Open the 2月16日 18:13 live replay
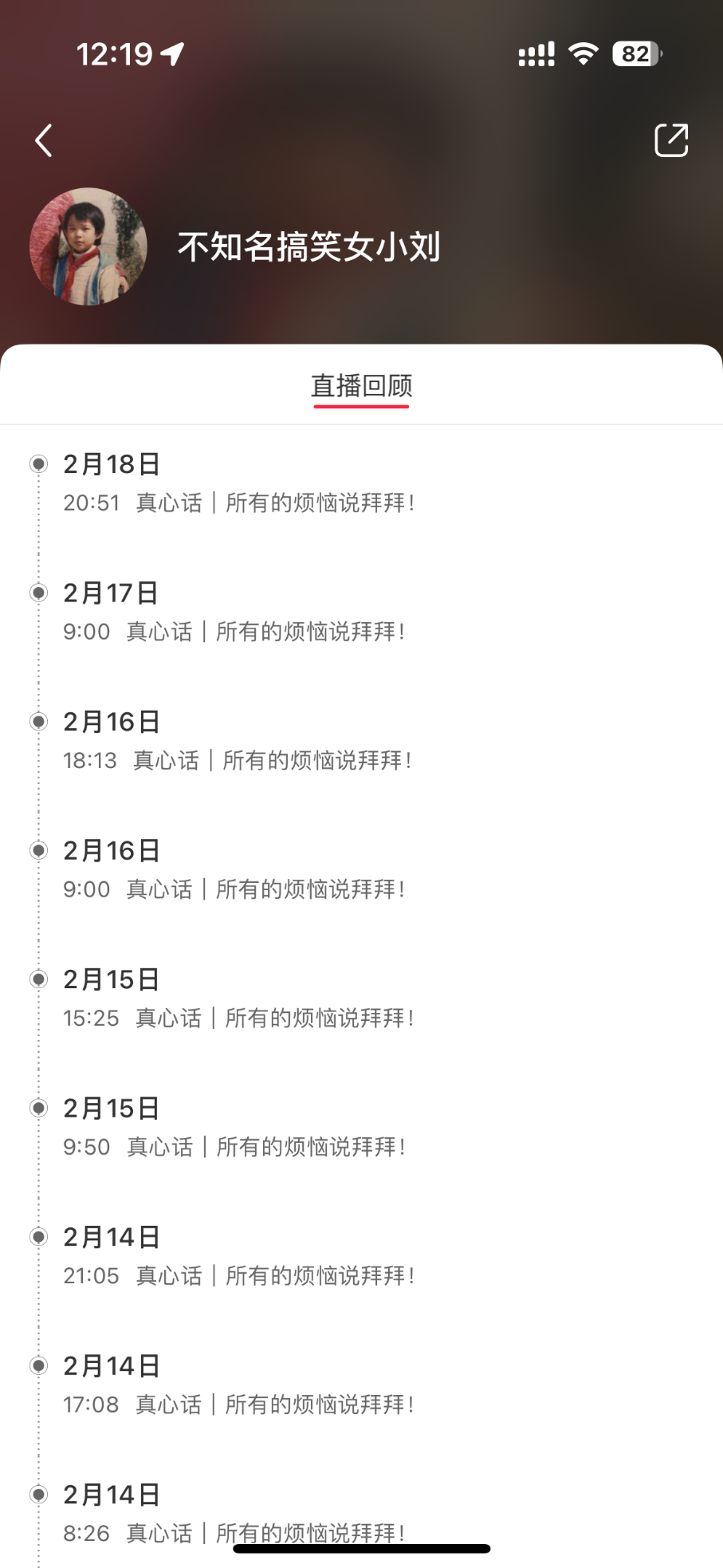This screenshot has width=723, height=1568. pos(361,741)
